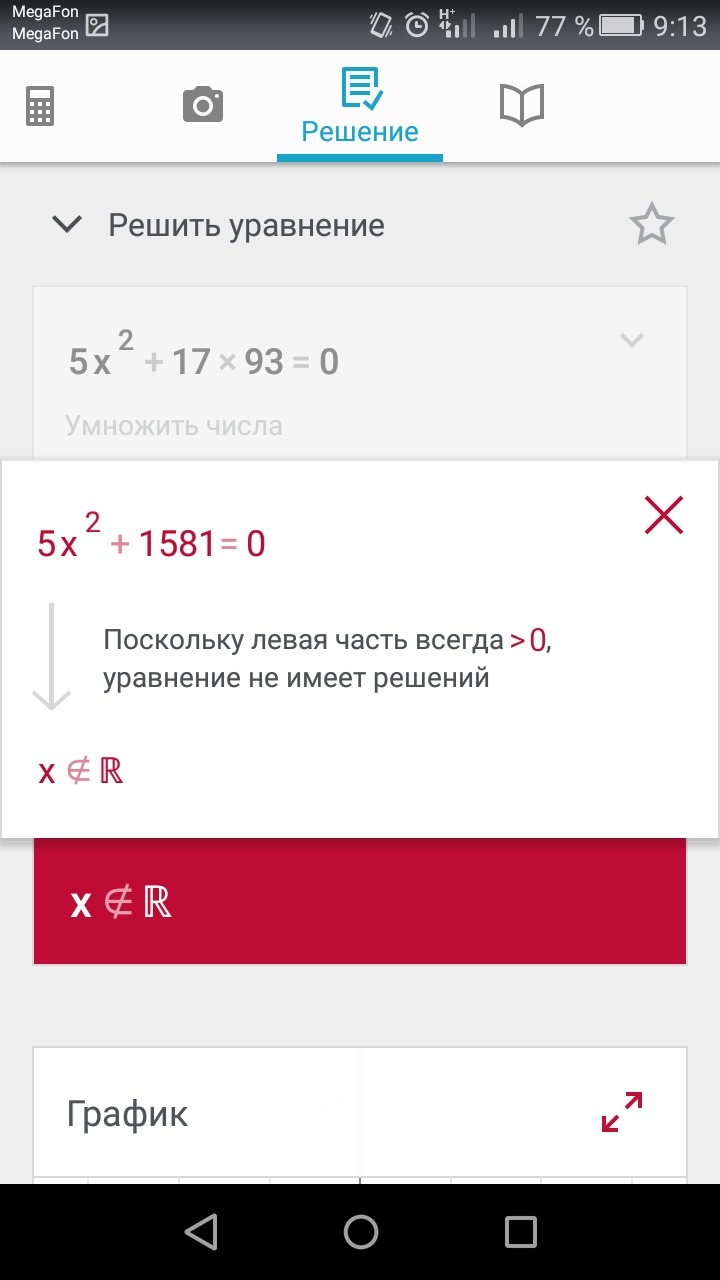Viewport: 720px width, 1280px height.
Task: Tap the red x ∉ ℝ result card
Action: point(360,902)
